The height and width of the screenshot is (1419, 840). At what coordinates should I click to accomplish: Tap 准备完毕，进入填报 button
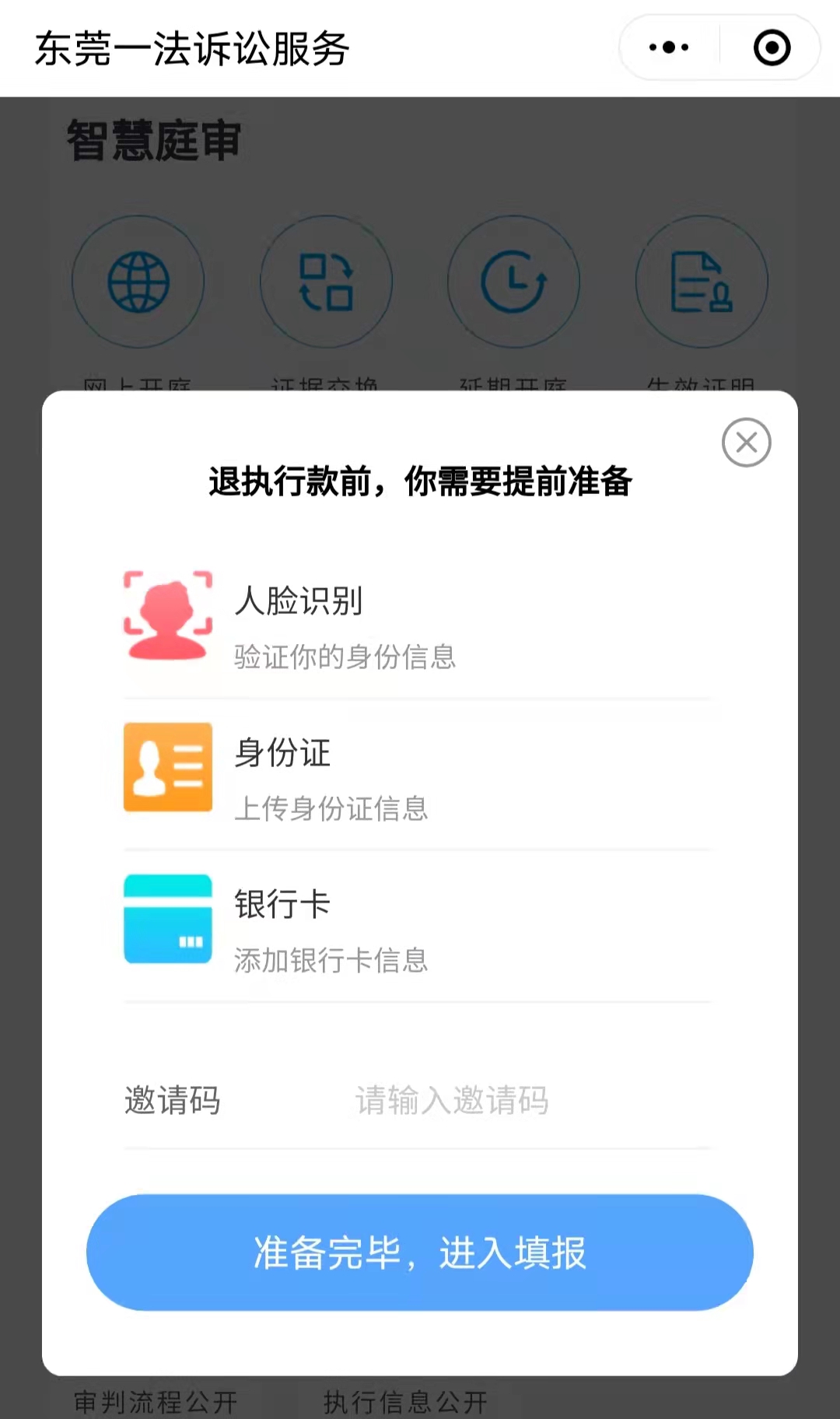coord(420,1253)
